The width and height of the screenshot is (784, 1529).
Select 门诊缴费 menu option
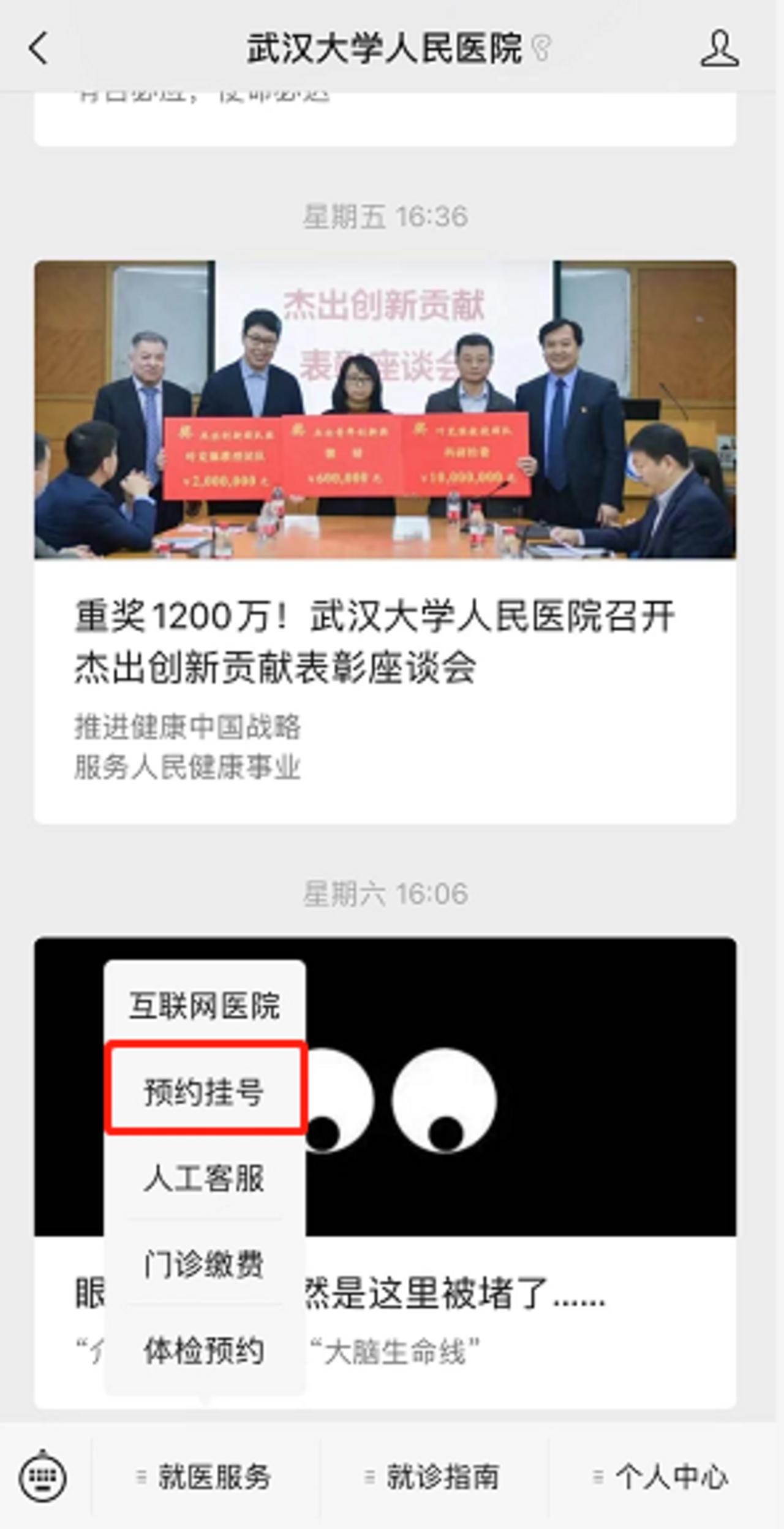205,1263
